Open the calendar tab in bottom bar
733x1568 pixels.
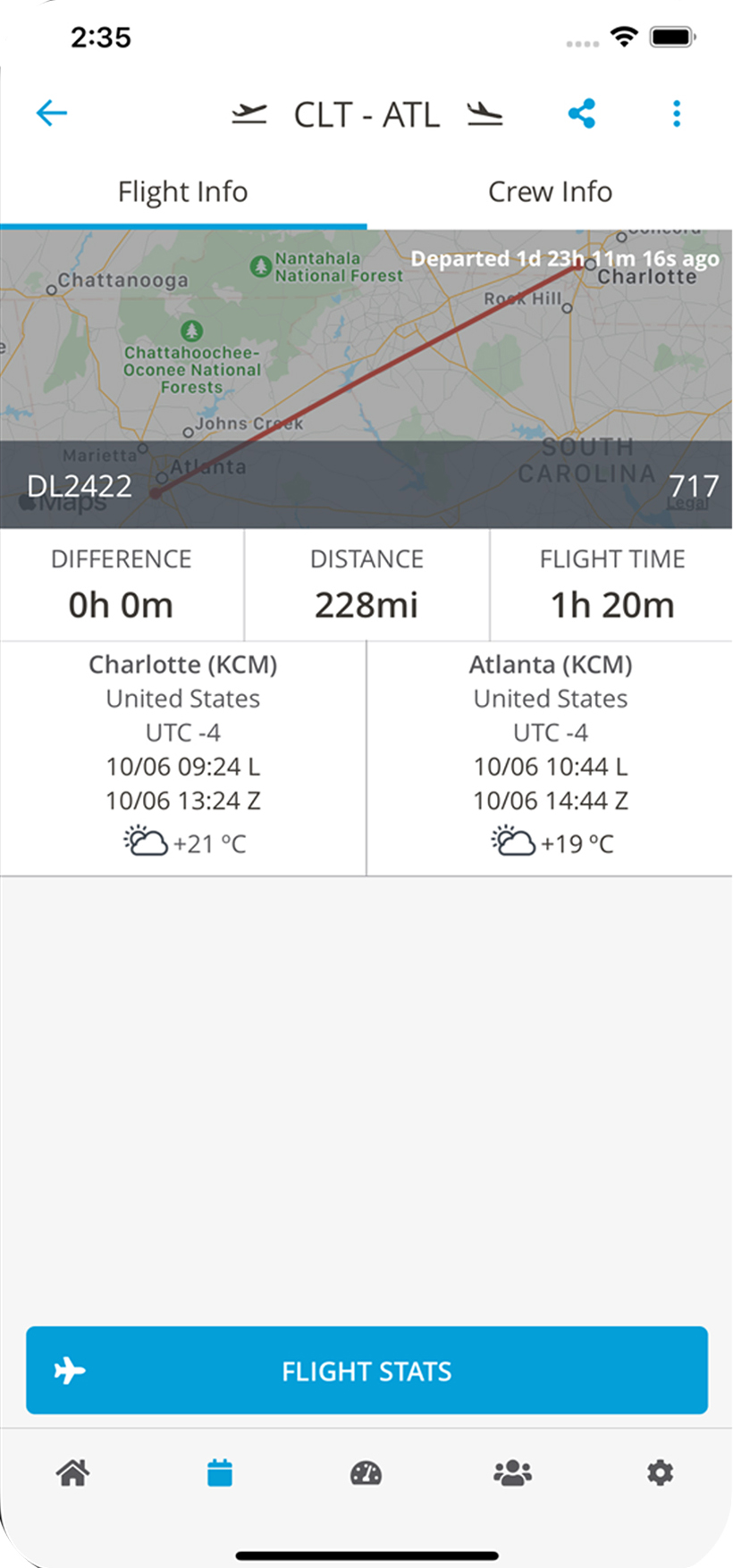coord(220,1472)
